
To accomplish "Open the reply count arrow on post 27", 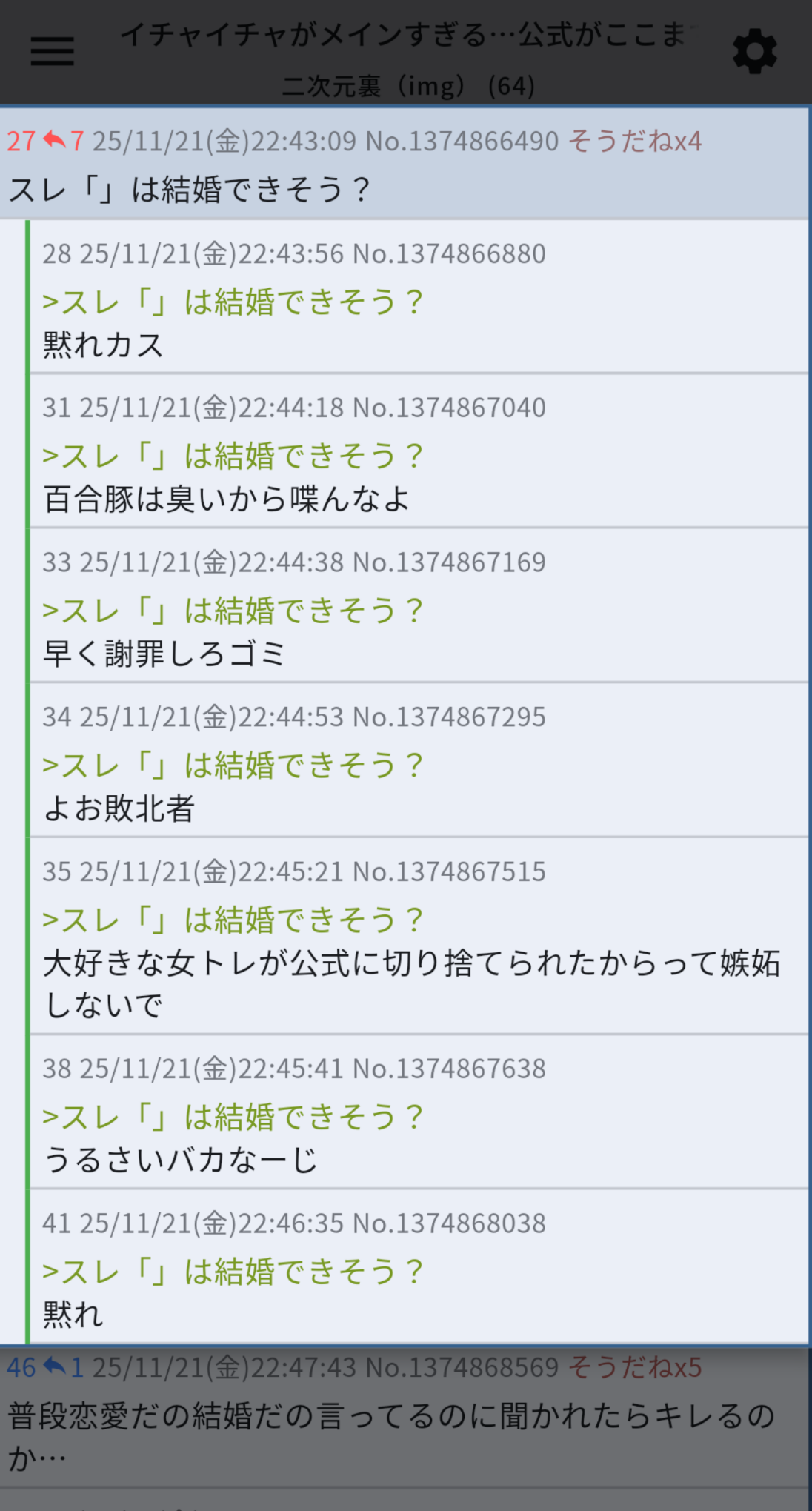I will pos(64,141).
